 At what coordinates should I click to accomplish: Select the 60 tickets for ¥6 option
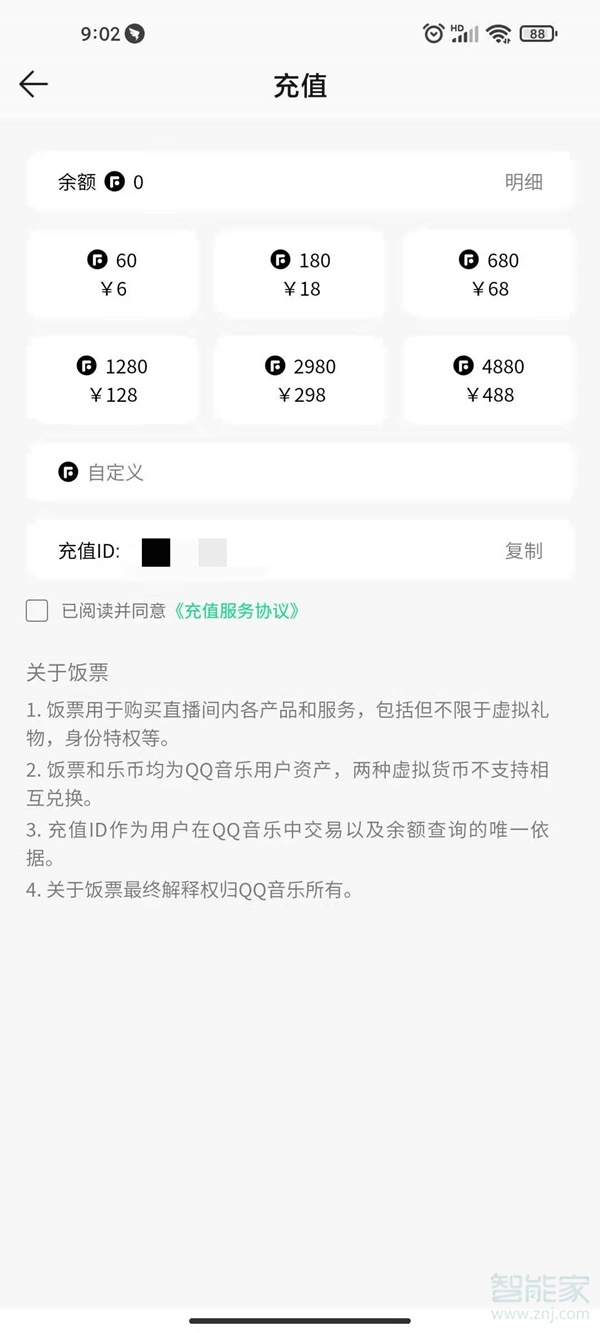pos(112,274)
